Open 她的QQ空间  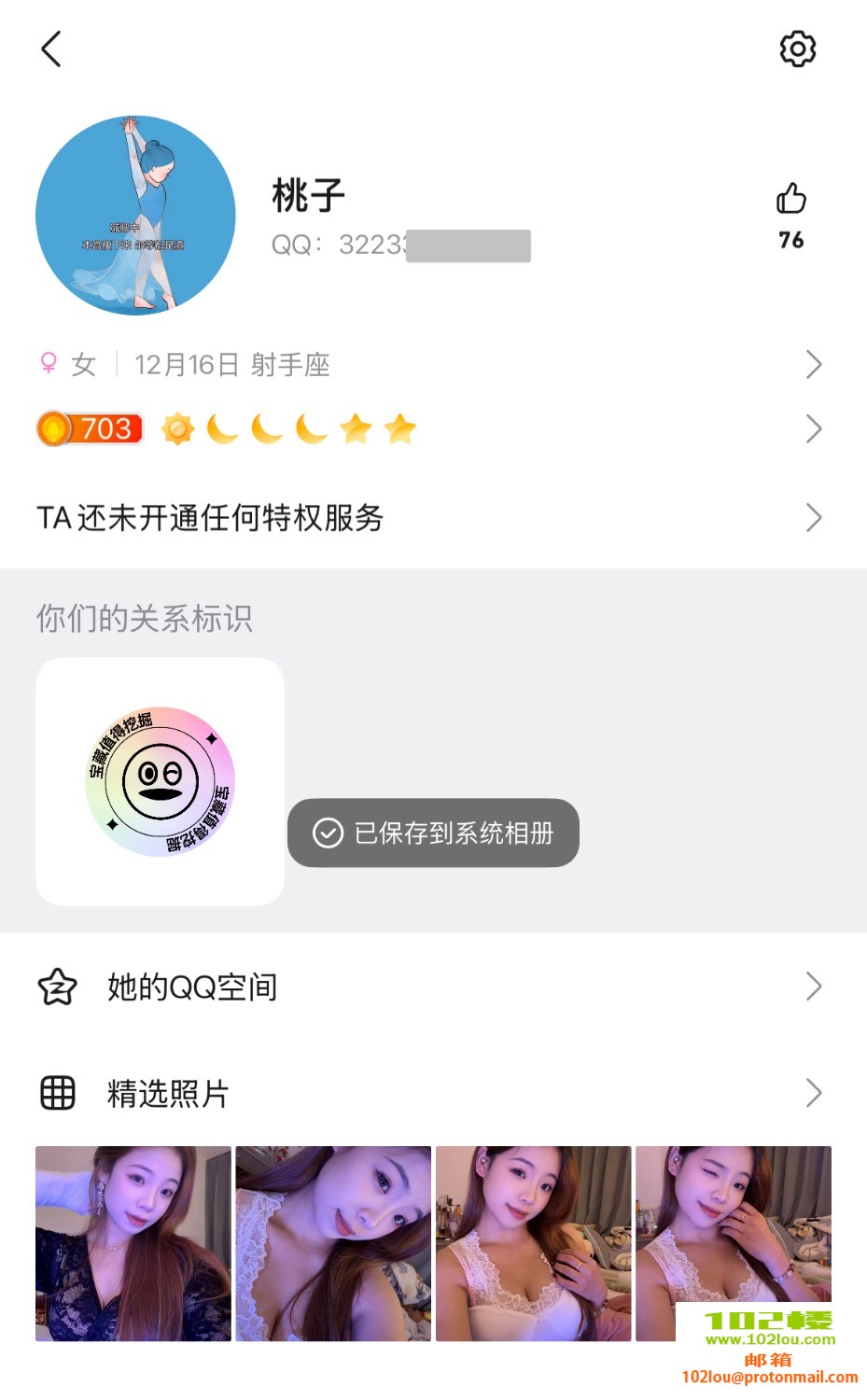pyautogui.click(x=429, y=987)
